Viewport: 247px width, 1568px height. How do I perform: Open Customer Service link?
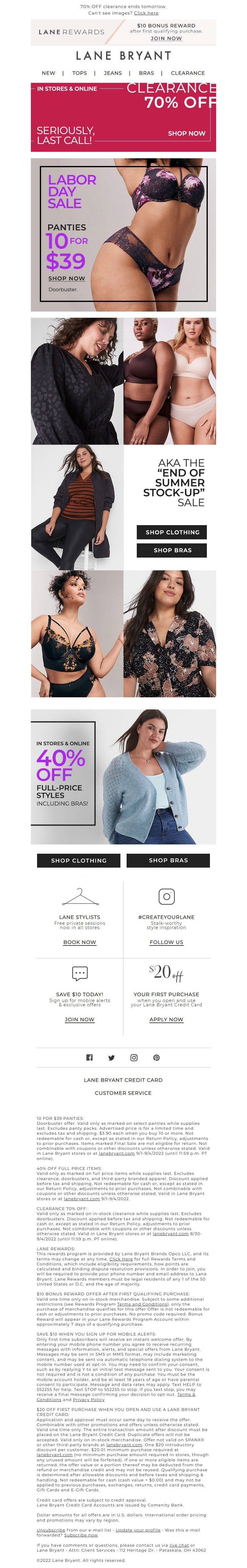click(x=123, y=1093)
